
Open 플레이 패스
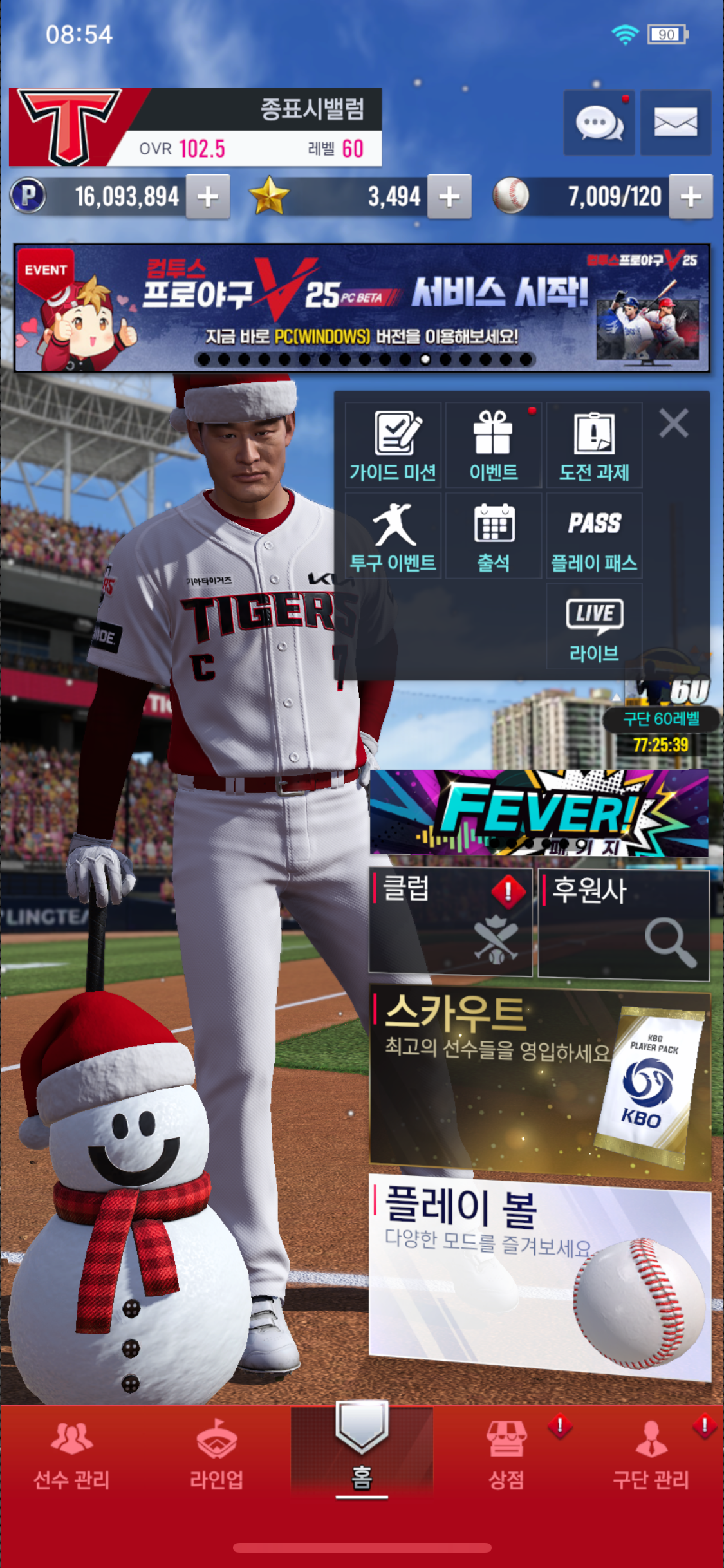594,536
